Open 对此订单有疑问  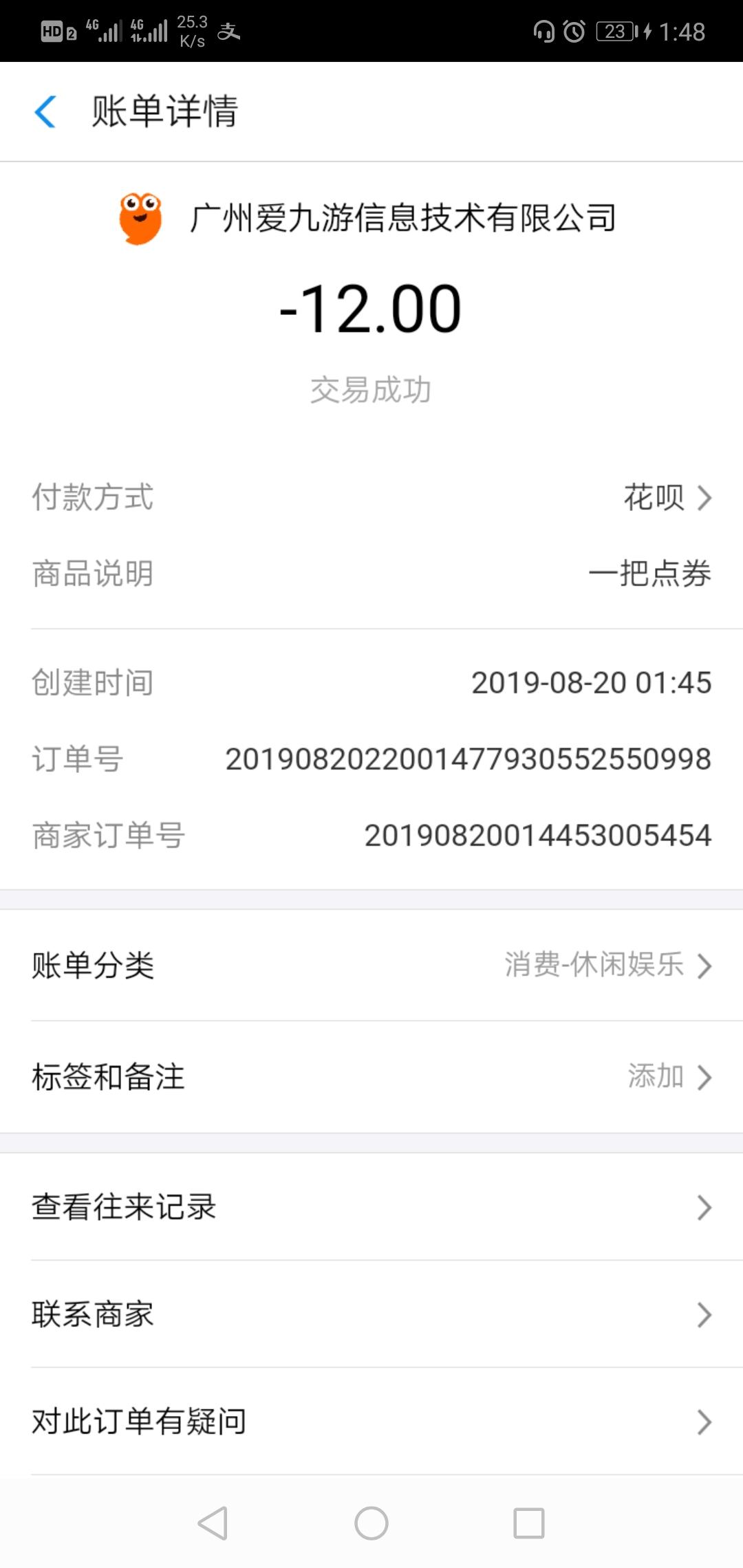371,1422
